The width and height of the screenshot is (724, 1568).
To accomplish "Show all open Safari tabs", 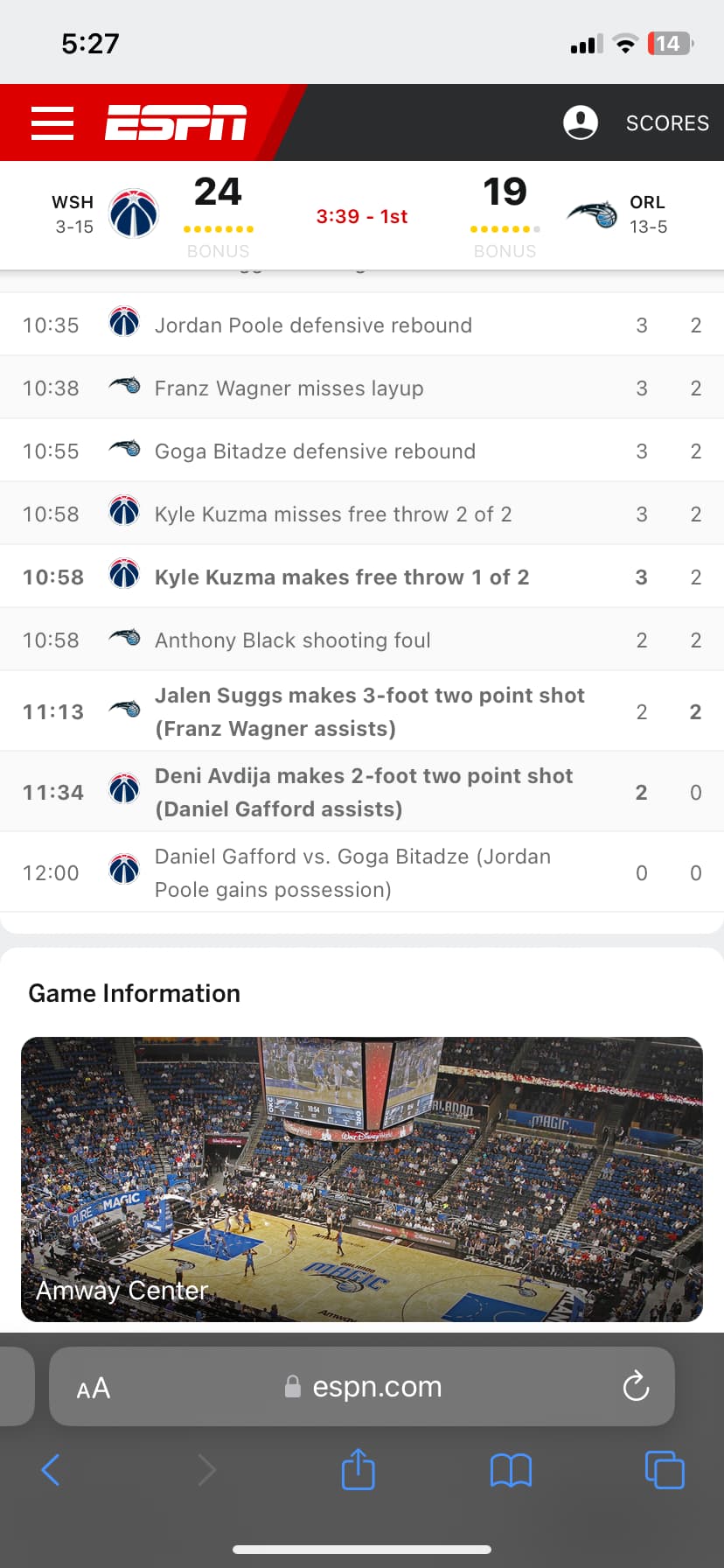I will 665,1470.
